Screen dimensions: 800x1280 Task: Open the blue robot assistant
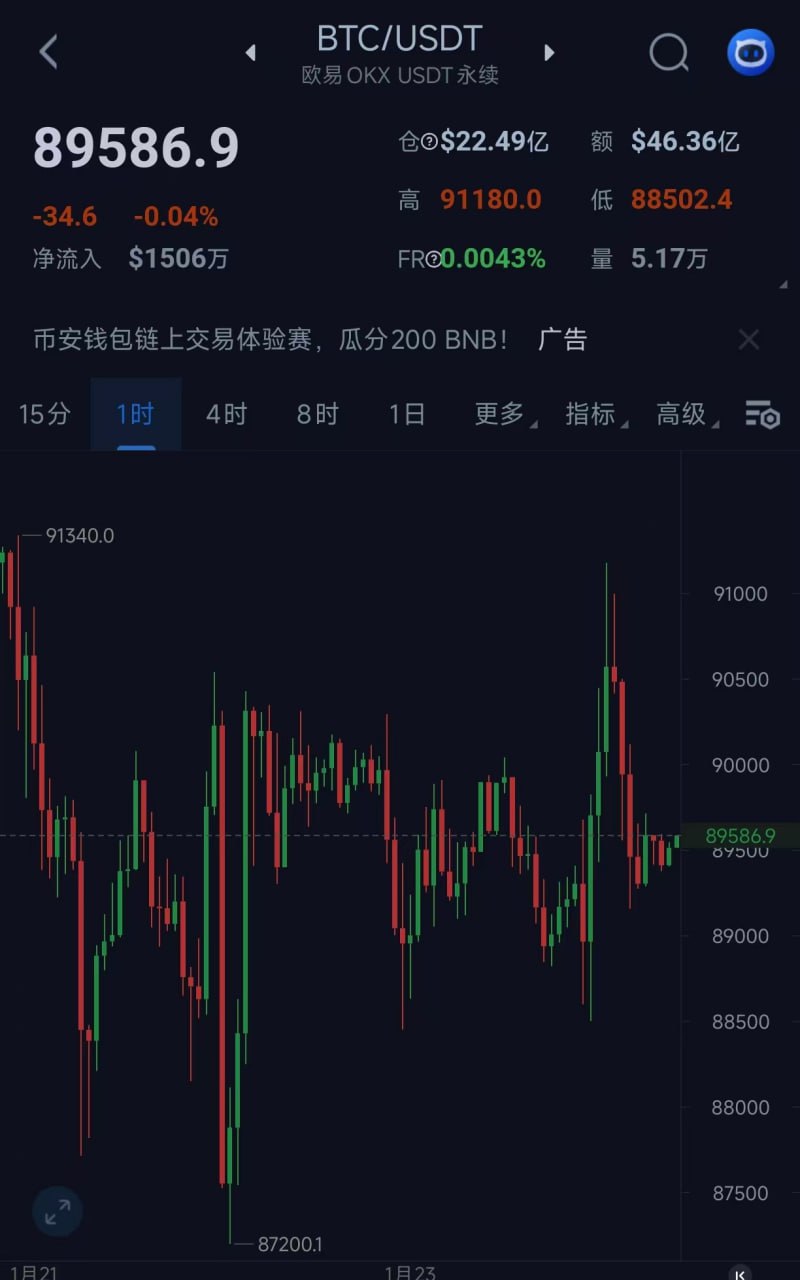tap(750, 52)
